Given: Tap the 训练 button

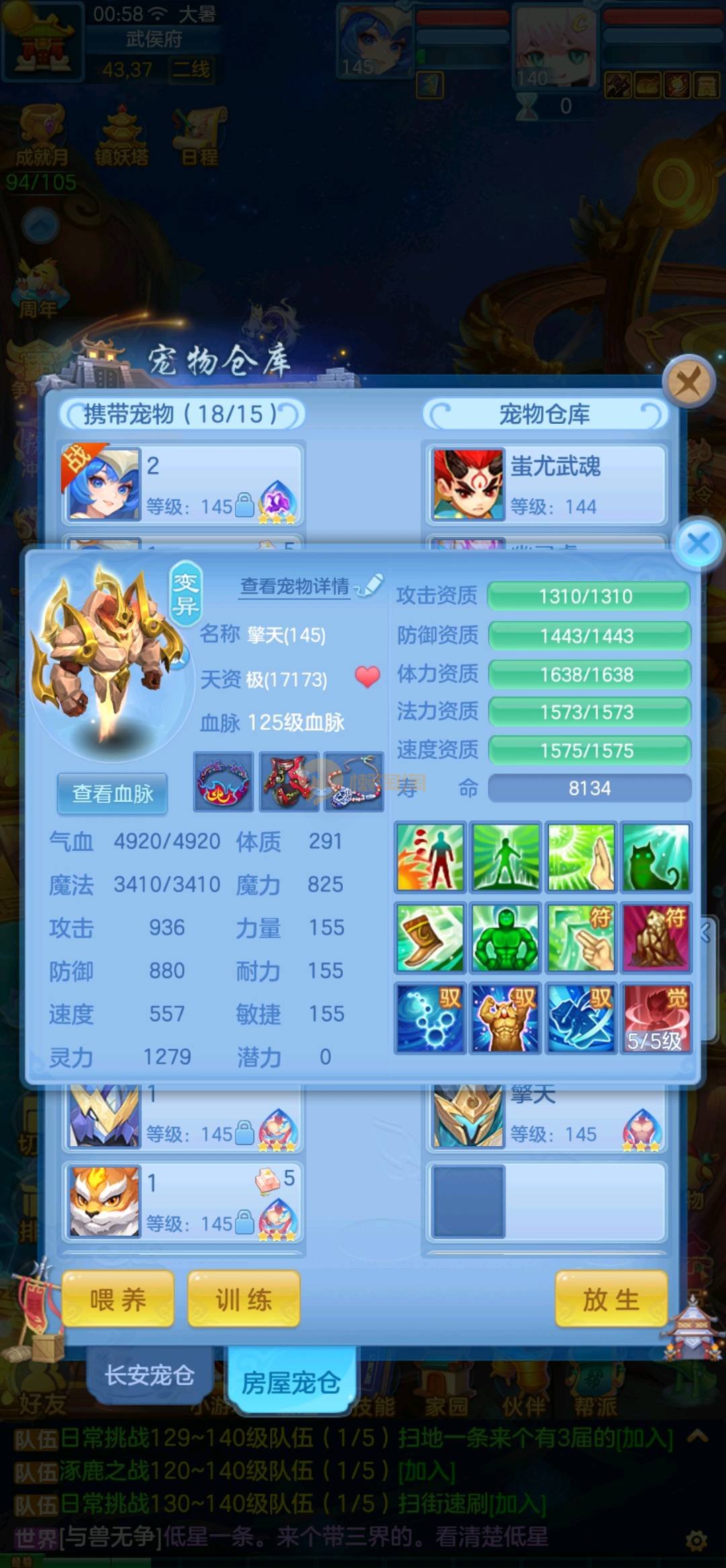Looking at the screenshot, I should coord(243,1299).
